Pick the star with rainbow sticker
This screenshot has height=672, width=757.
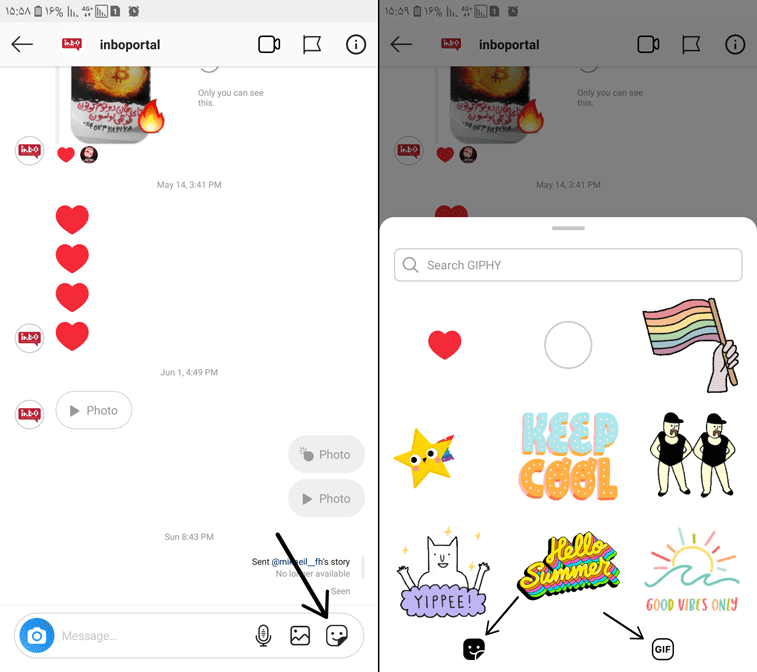[x=422, y=458]
